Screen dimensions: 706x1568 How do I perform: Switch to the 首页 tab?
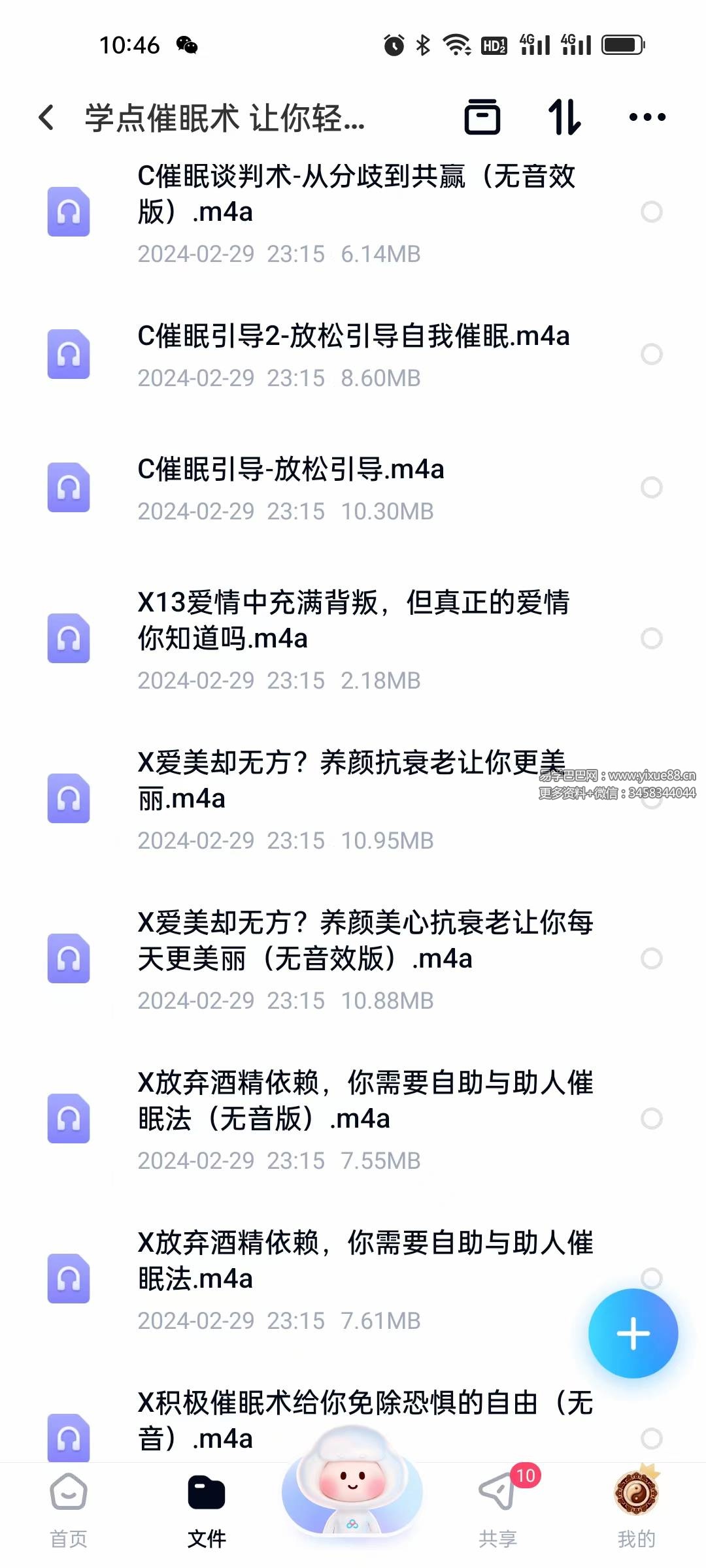click(x=69, y=1510)
